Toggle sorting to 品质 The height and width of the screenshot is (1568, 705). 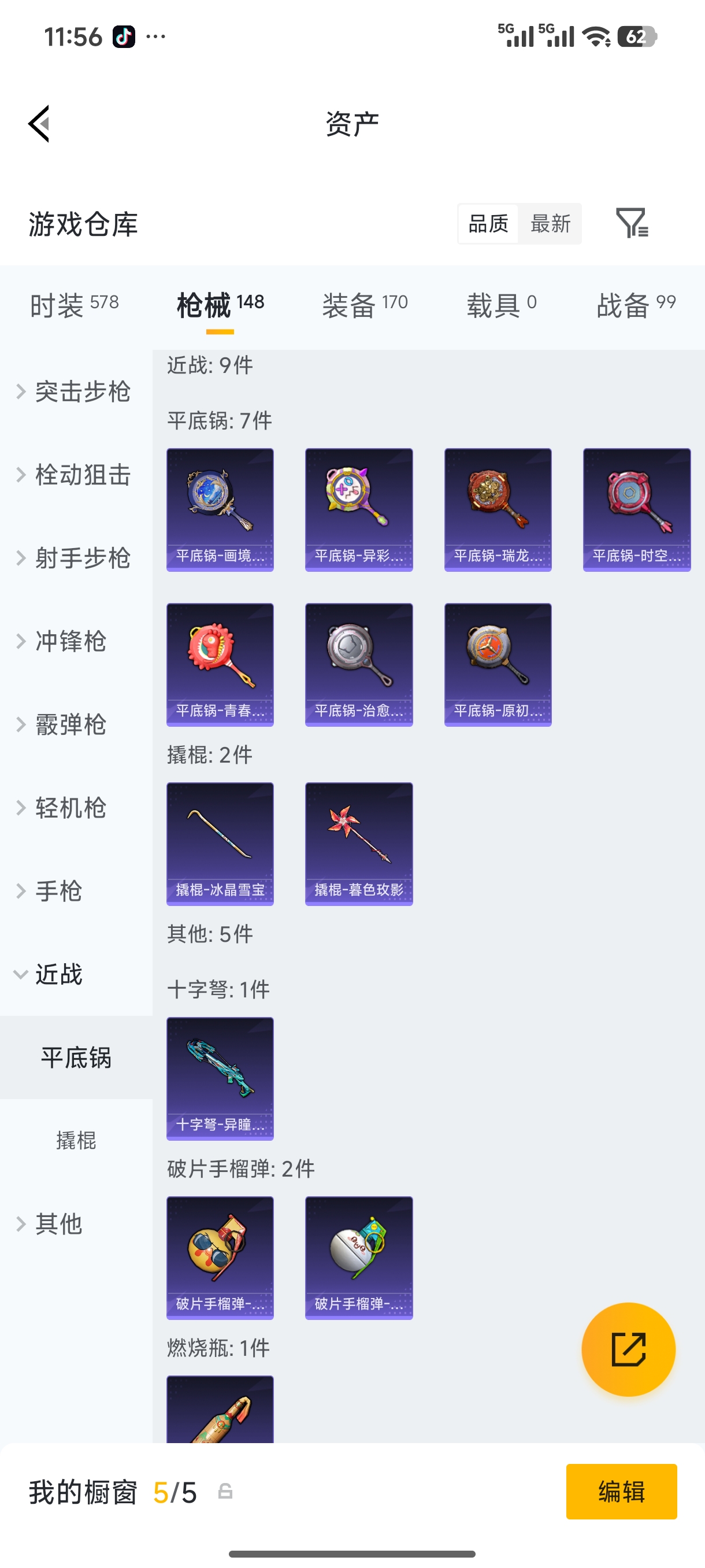coord(488,223)
